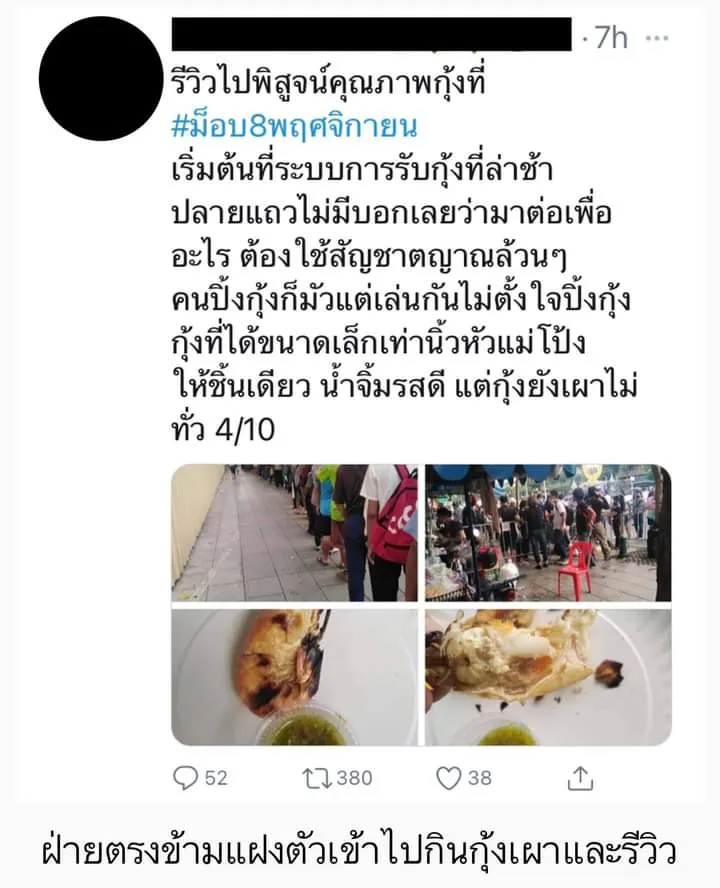The image size is (720, 888).
Task: Open the photo of the crowd near the red chair
Action: pyautogui.click(x=548, y=532)
